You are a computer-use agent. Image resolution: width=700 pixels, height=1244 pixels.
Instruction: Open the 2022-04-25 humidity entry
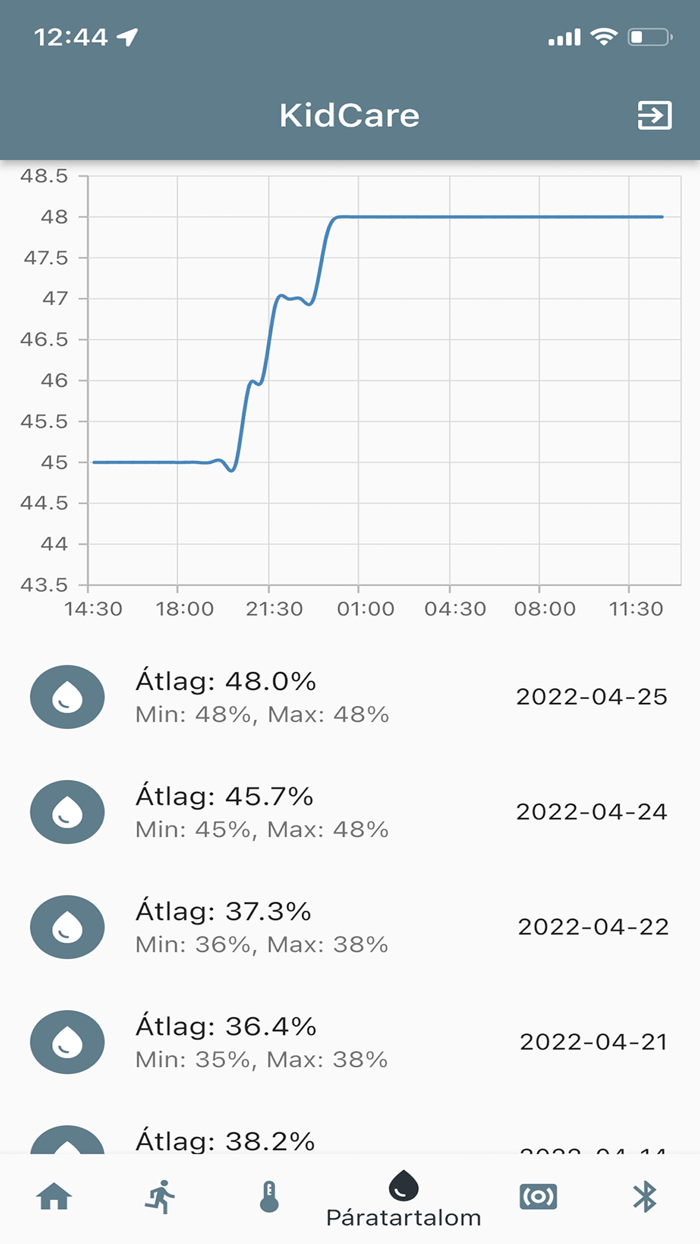pyautogui.click(x=350, y=697)
